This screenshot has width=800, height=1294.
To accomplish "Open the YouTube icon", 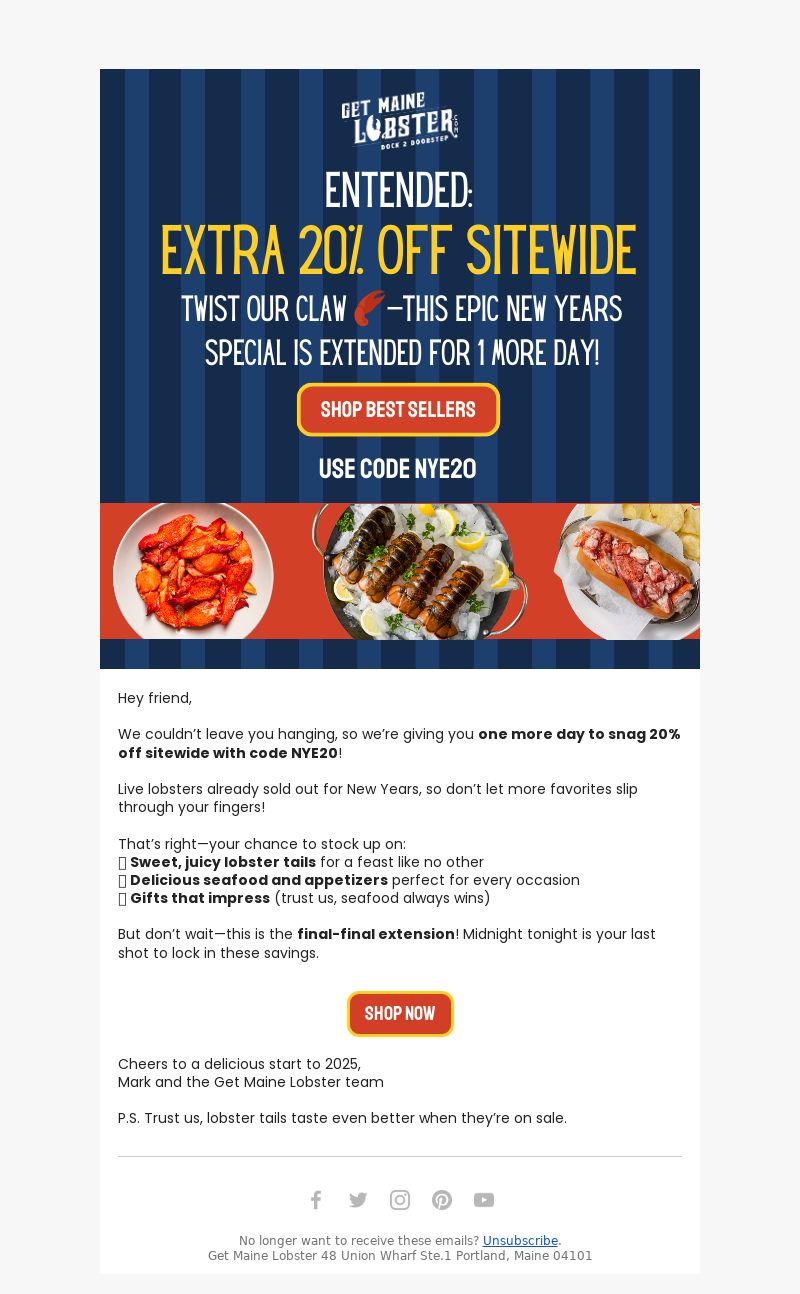I will tap(484, 1200).
